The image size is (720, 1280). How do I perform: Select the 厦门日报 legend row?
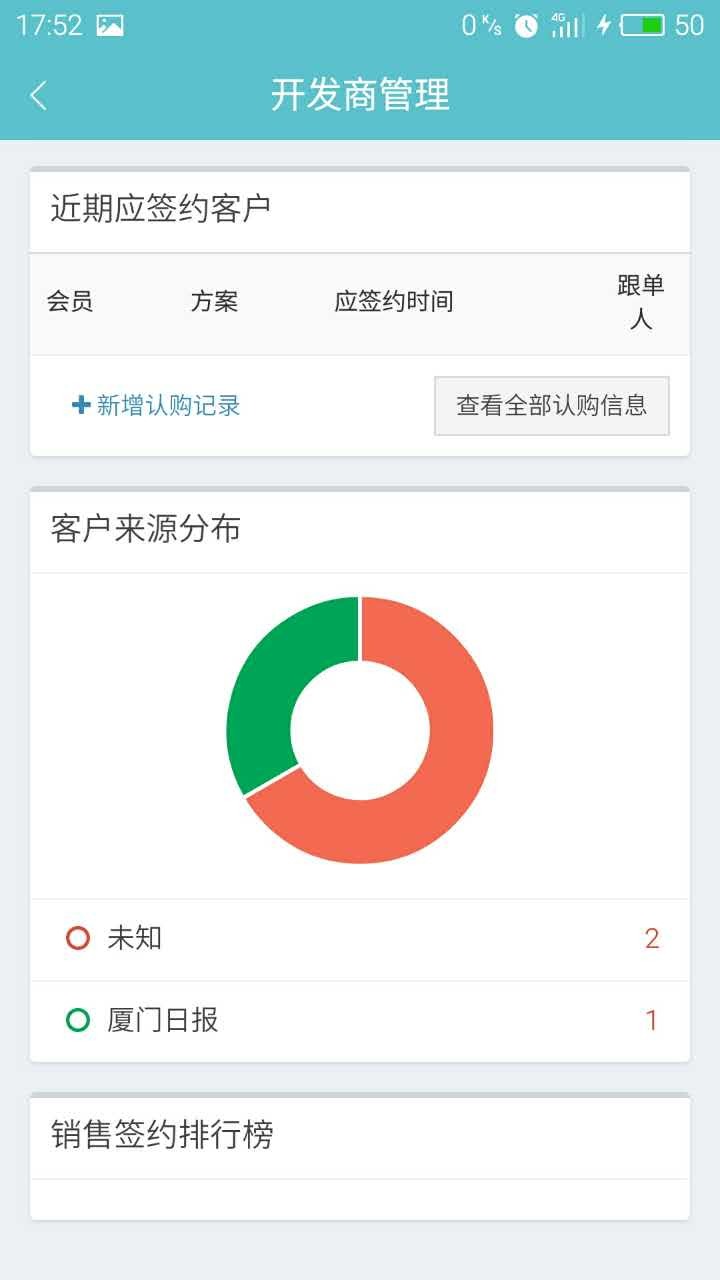[x=360, y=1021]
